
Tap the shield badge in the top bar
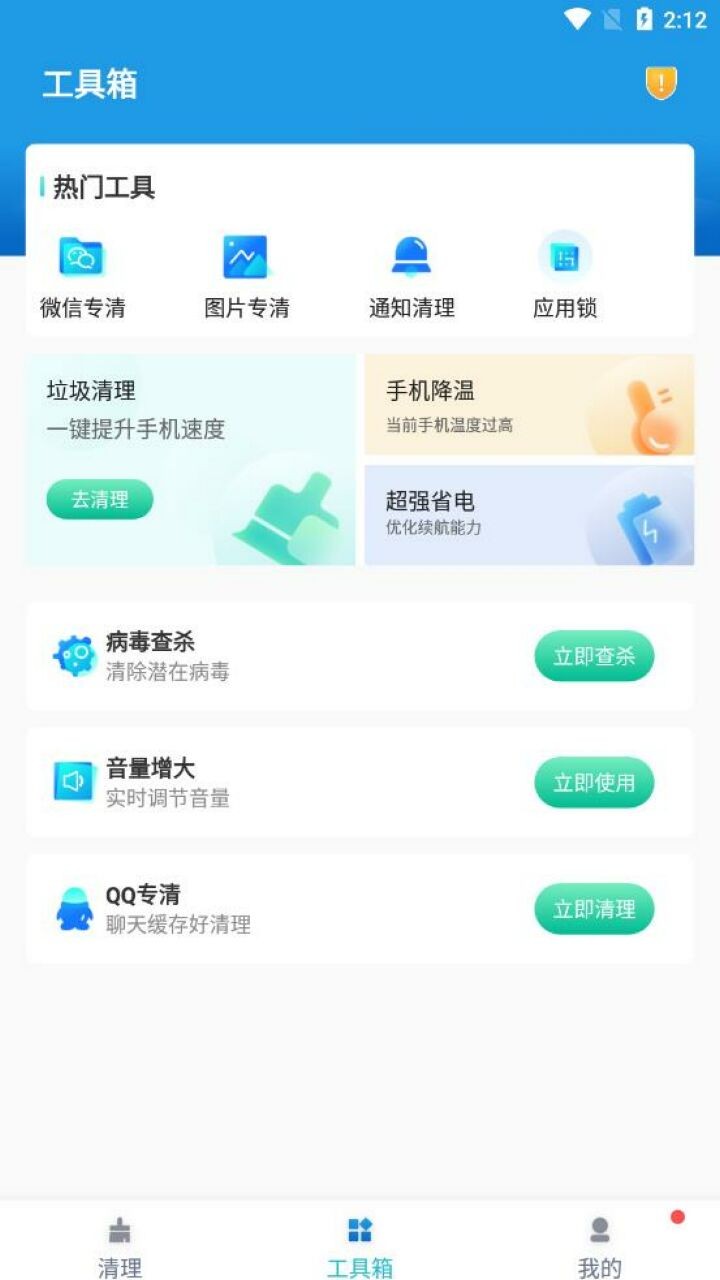tap(661, 84)
